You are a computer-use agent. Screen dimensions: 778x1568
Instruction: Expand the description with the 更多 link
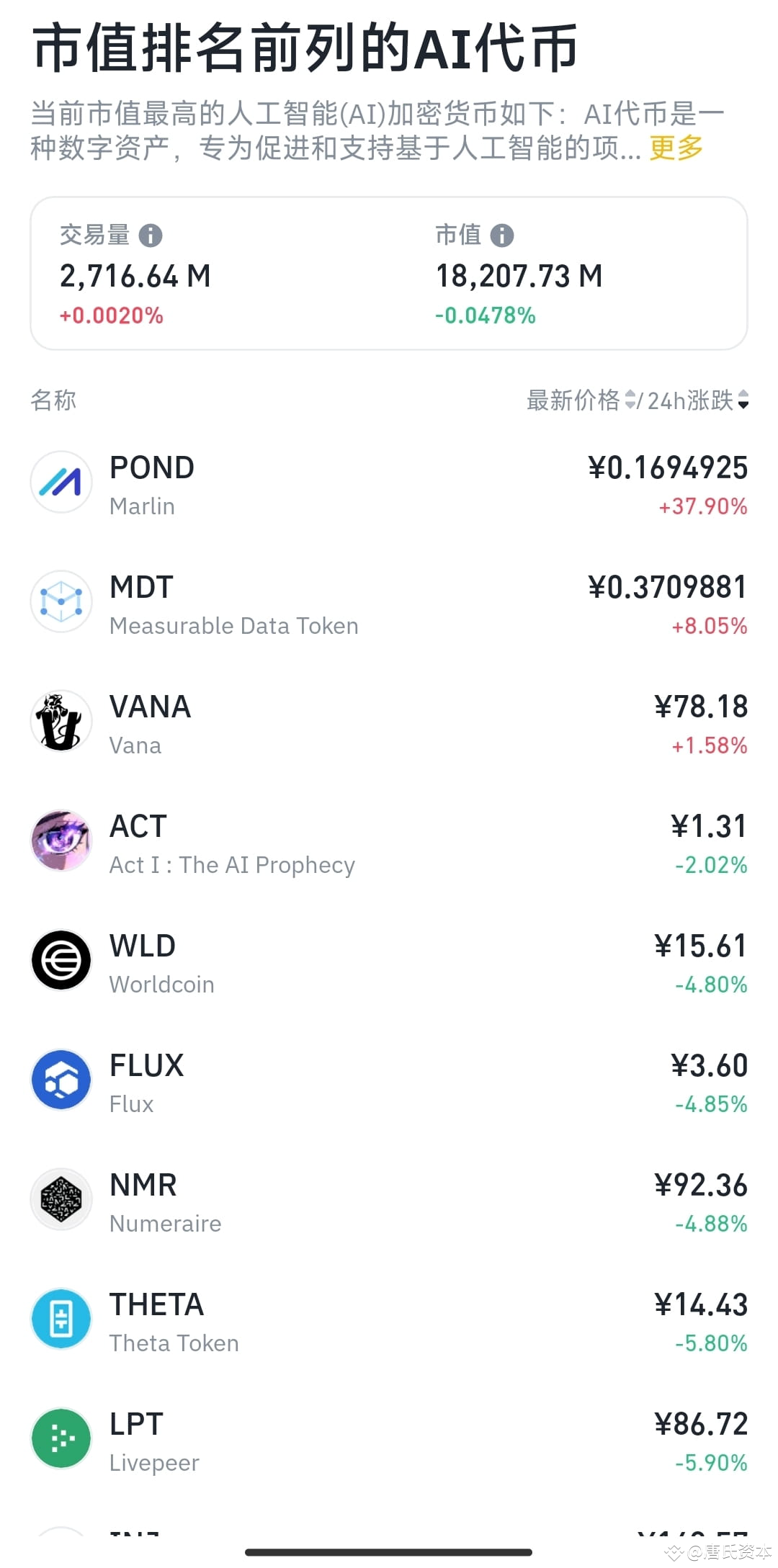(676, 148)
